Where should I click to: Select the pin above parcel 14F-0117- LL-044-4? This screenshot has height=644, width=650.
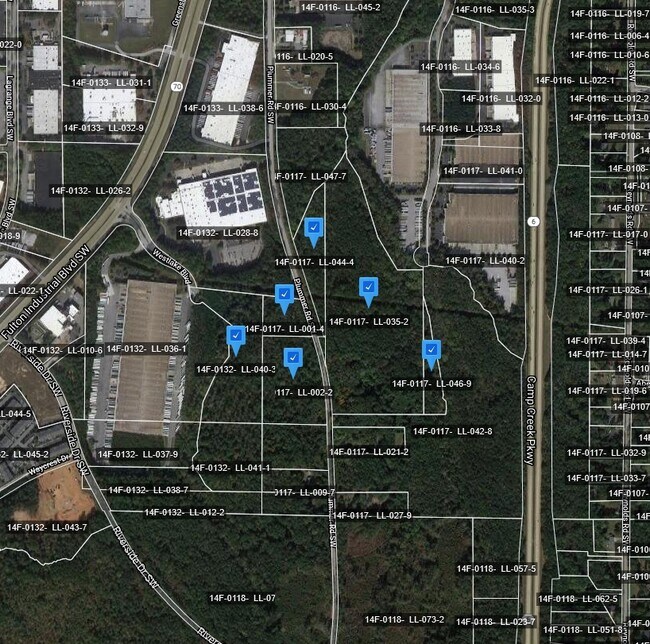(x=314, y=230)
